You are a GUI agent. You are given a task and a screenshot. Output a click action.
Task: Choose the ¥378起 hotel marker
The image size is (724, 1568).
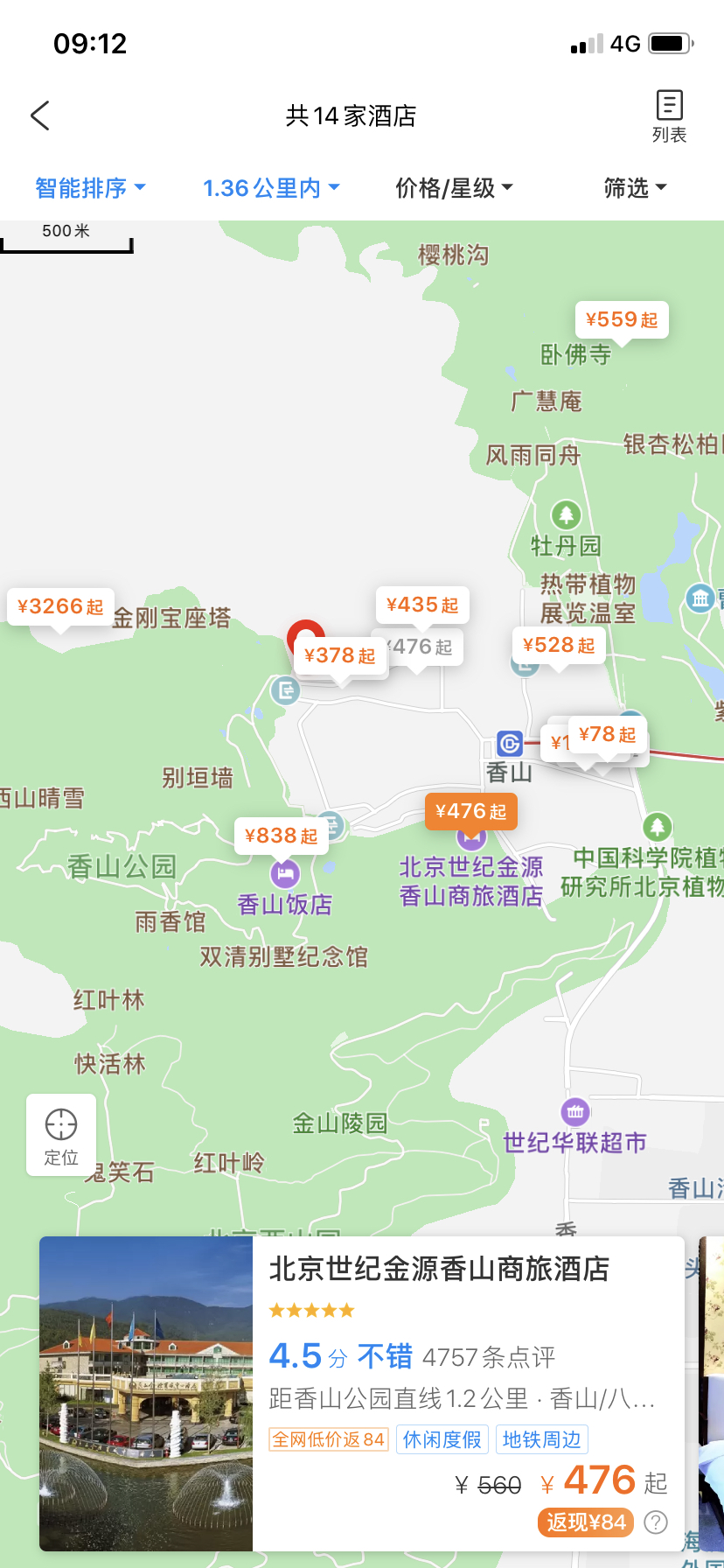(x=340, y=656)
